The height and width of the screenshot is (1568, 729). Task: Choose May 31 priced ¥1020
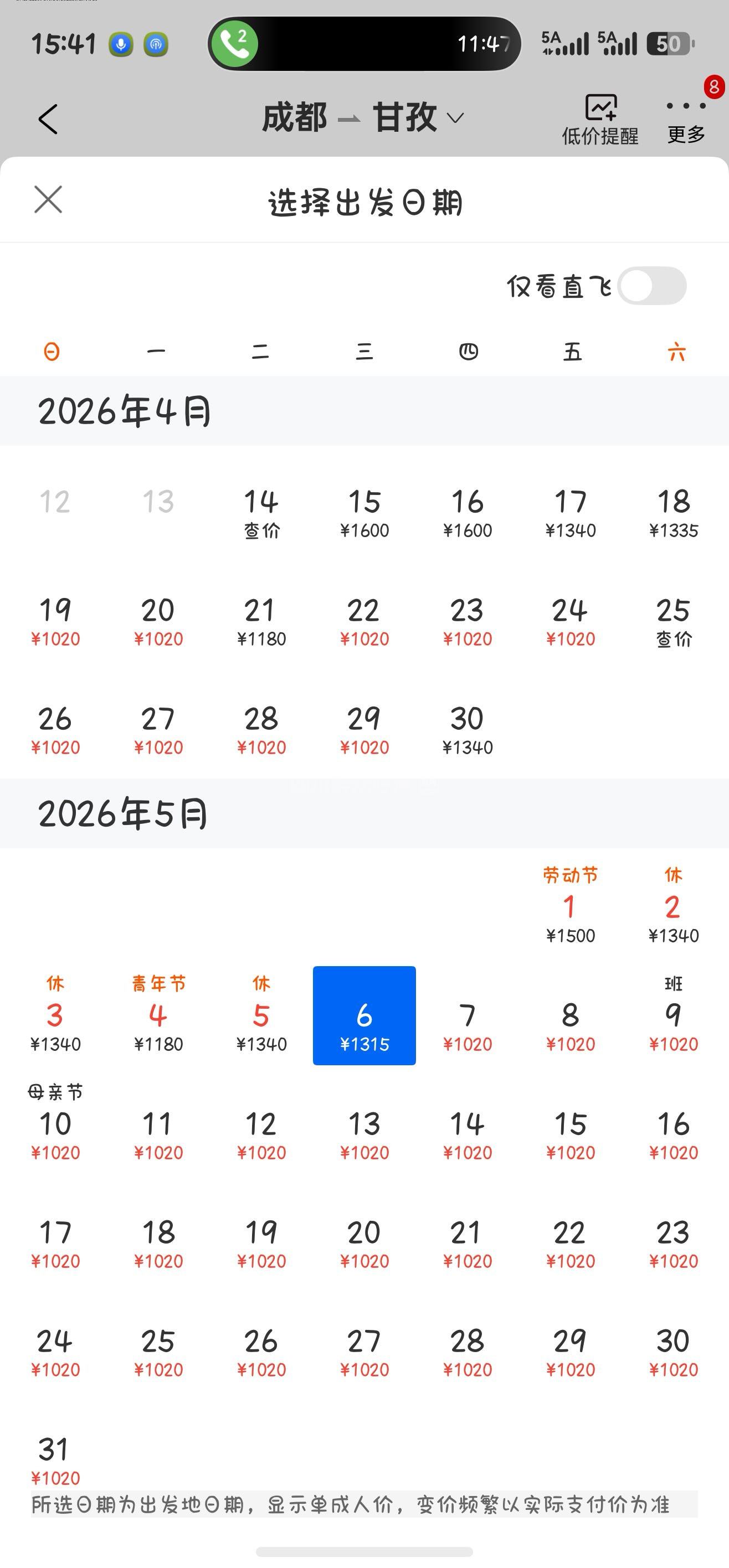pos(55,1459)
